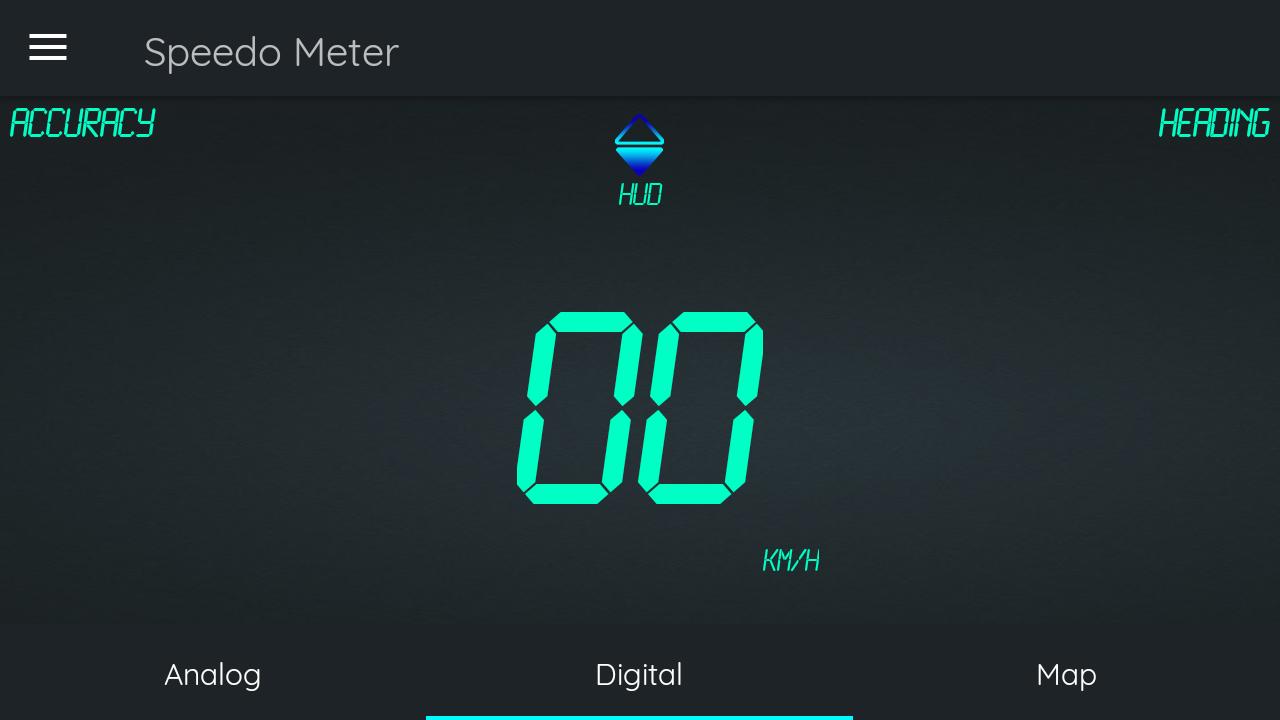This screenshot has width=1280, height=720.
Task: Open the hamburger navigation drawer
Action: (x=48, y=48)
